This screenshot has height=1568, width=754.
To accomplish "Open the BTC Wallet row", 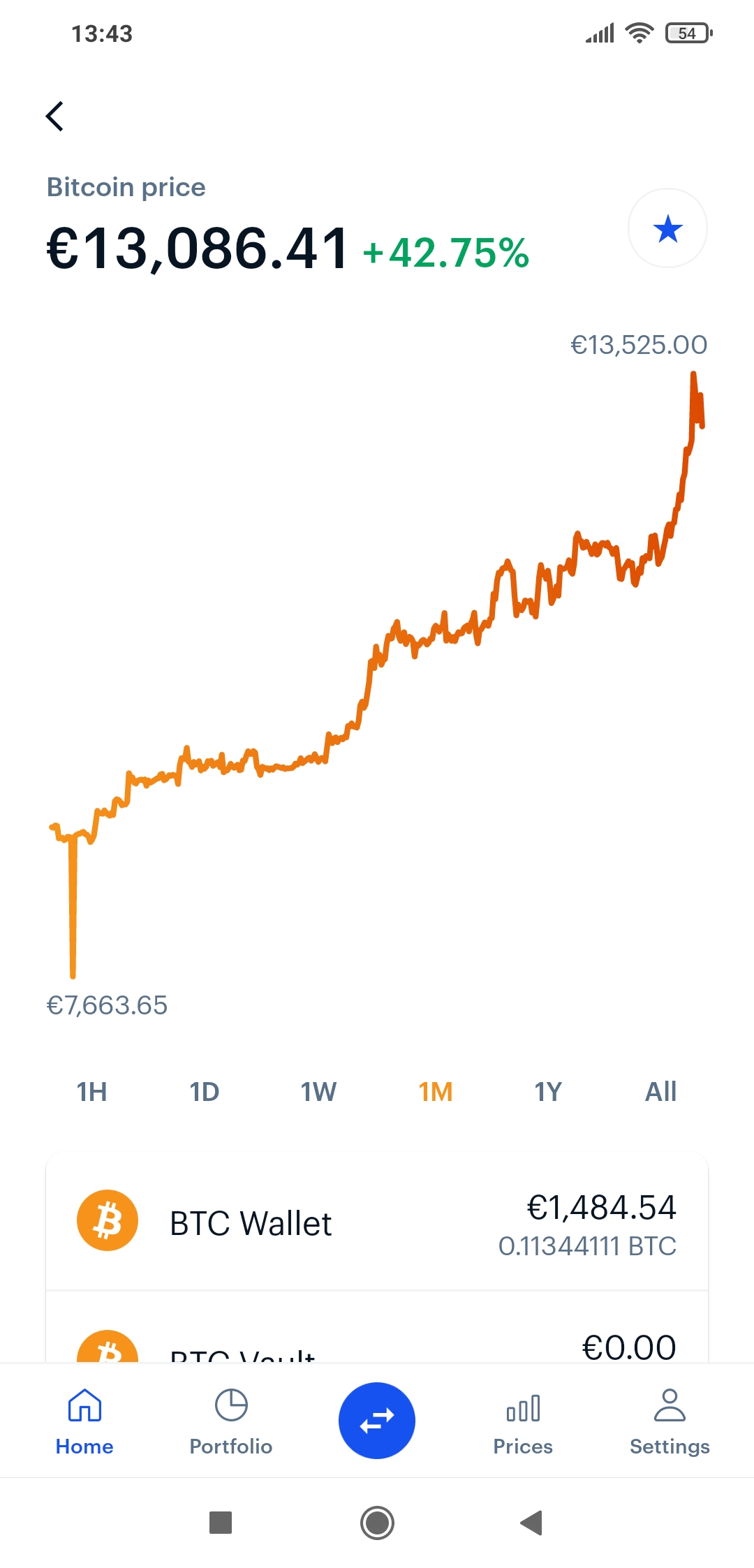I will tap(377, 1222).
